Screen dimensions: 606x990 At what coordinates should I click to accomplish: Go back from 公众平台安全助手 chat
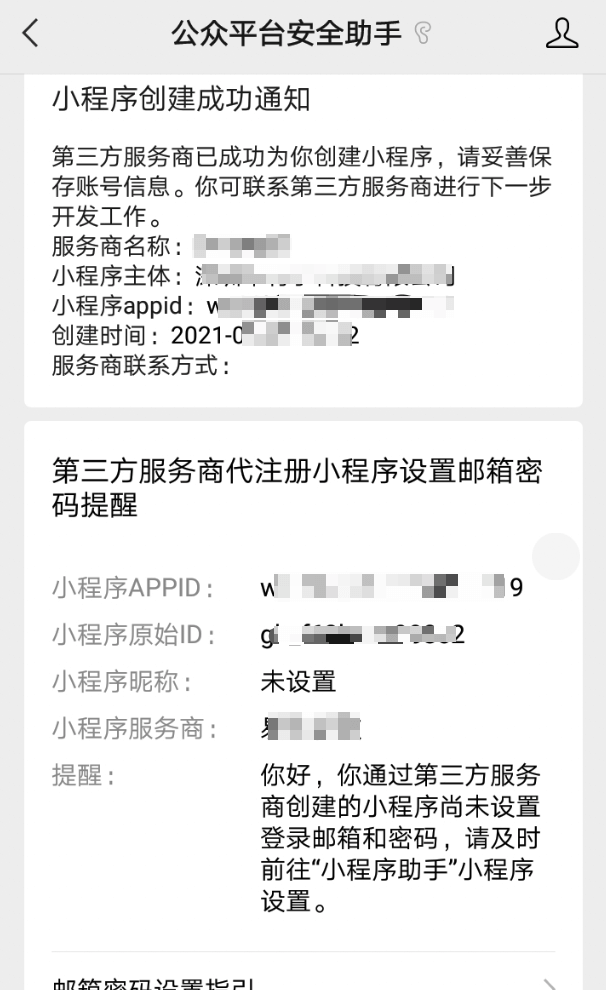pos(30,35)
